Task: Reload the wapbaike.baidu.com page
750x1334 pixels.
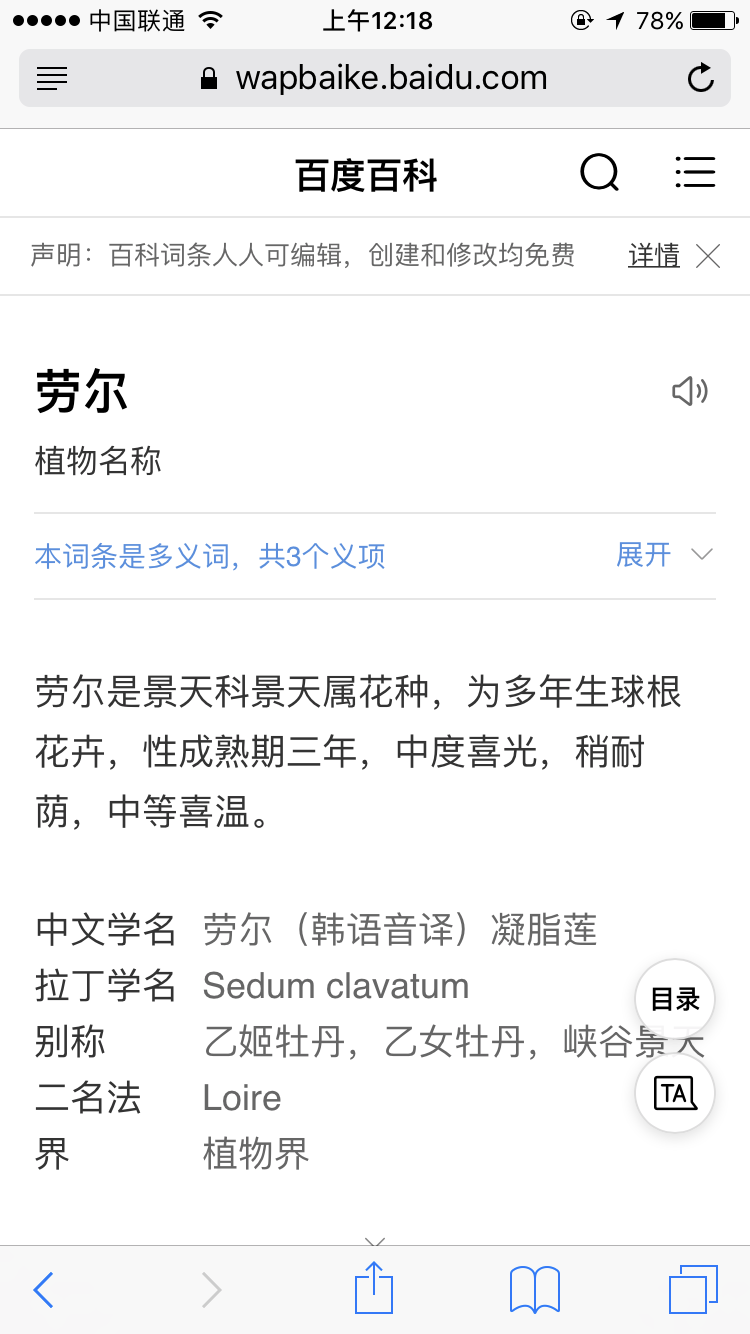Action: (x=701, y=79)
